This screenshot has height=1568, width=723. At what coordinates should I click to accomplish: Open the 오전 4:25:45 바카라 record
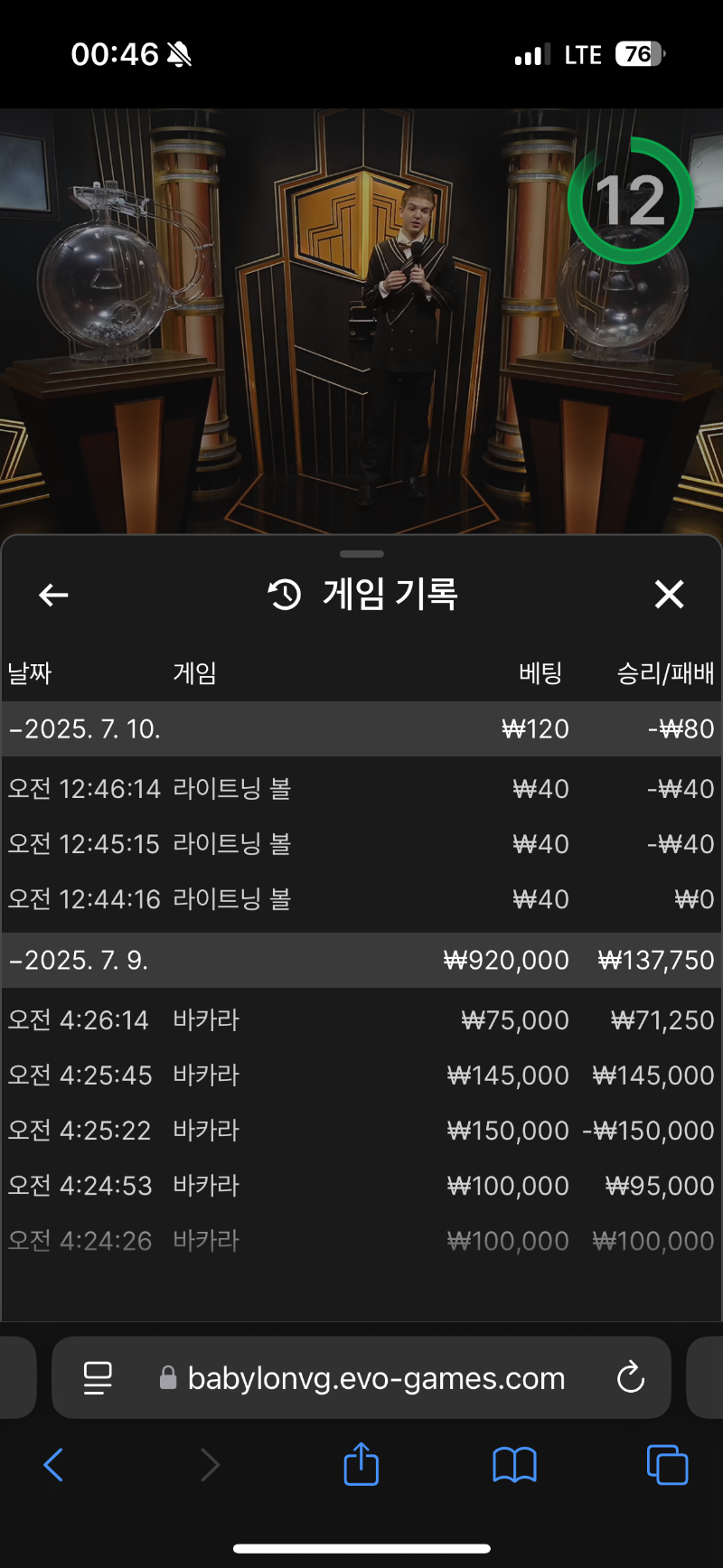361,1075
